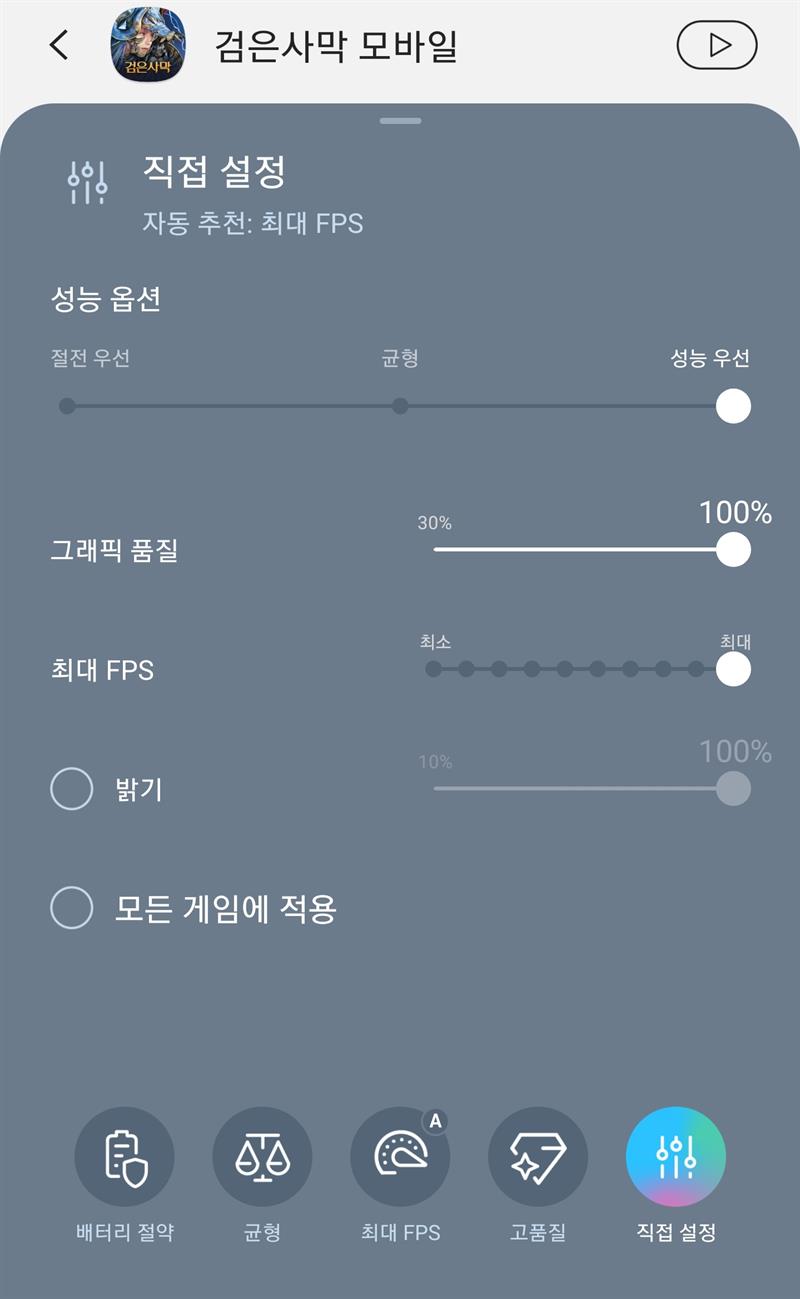Launch 검은사막 모바일 with the play button
This screenshot has height=1299, width=800.
717,45
